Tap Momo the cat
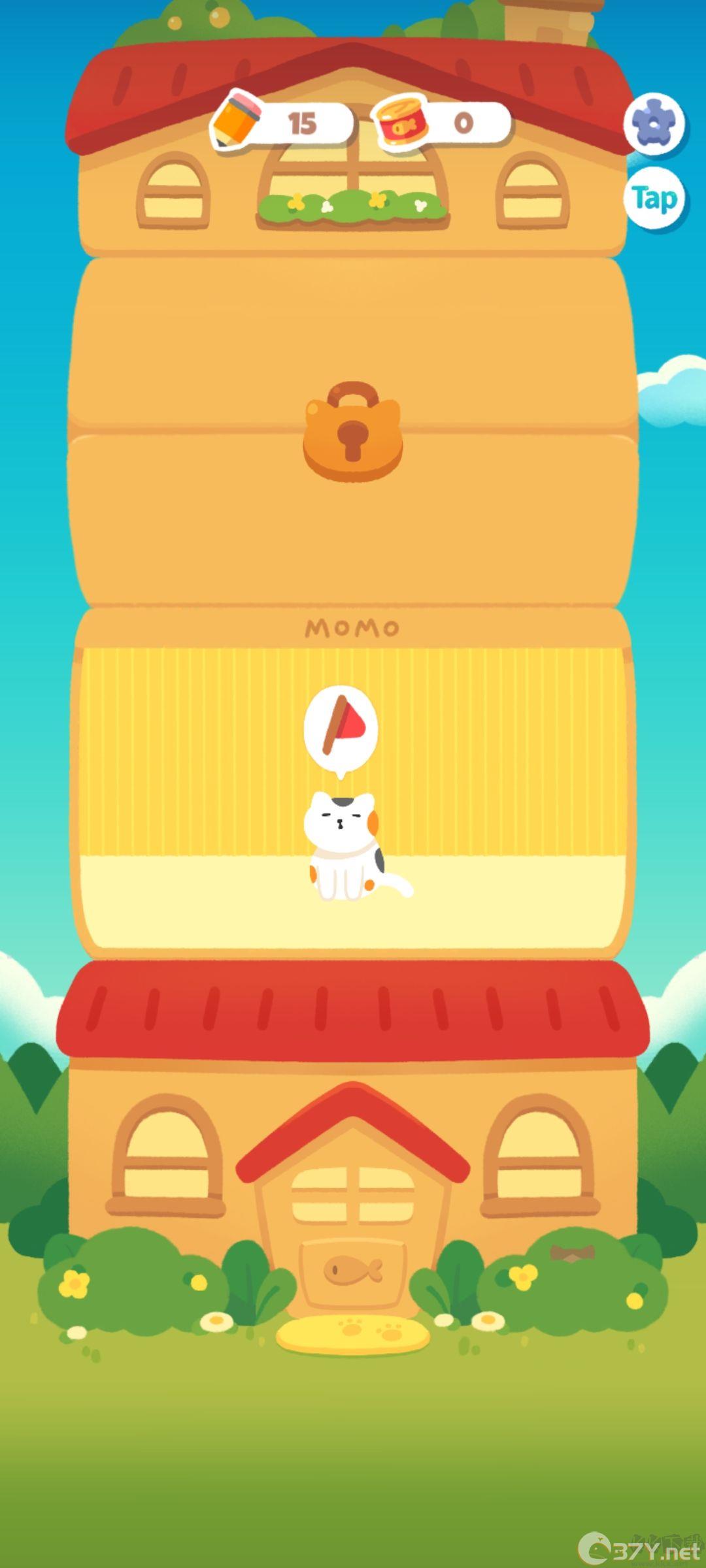706x1568 pixels. click(x=345, y=847)
